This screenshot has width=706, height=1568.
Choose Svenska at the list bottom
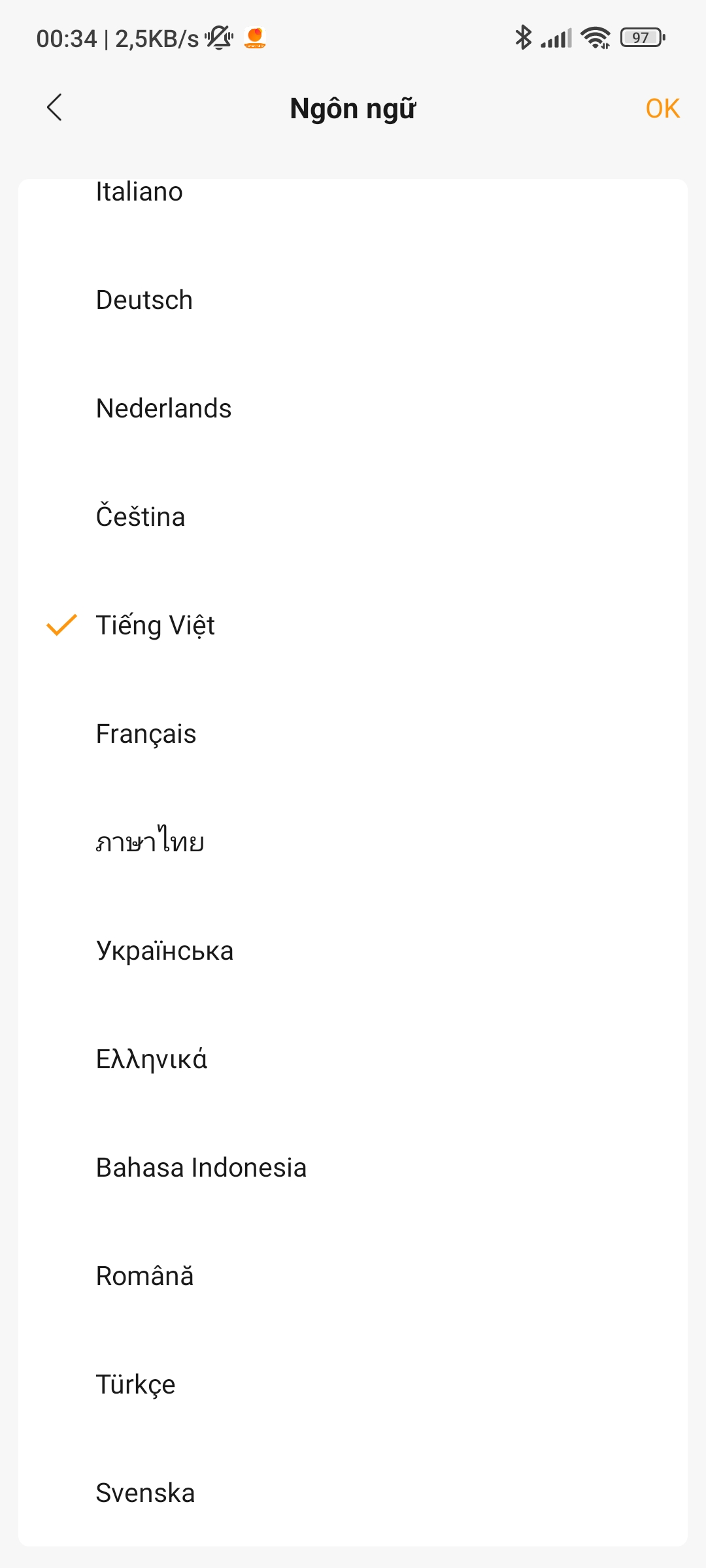pos(353,1494)
